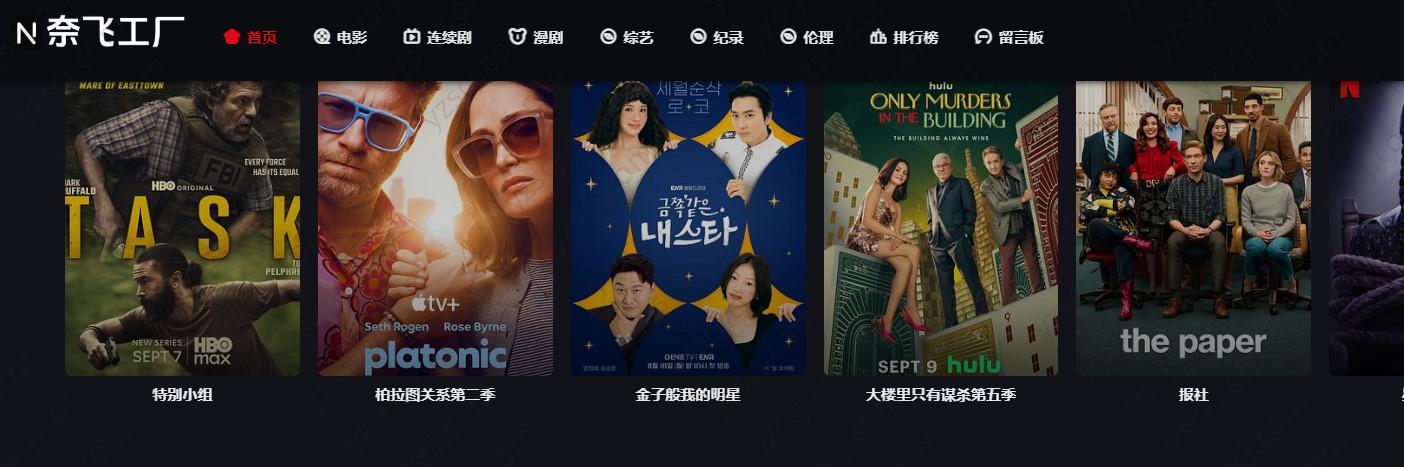Viewport: 1404px width, 467px height.
Task: Switch to the 电影 movies tab
Action: (x=340, y=37)
